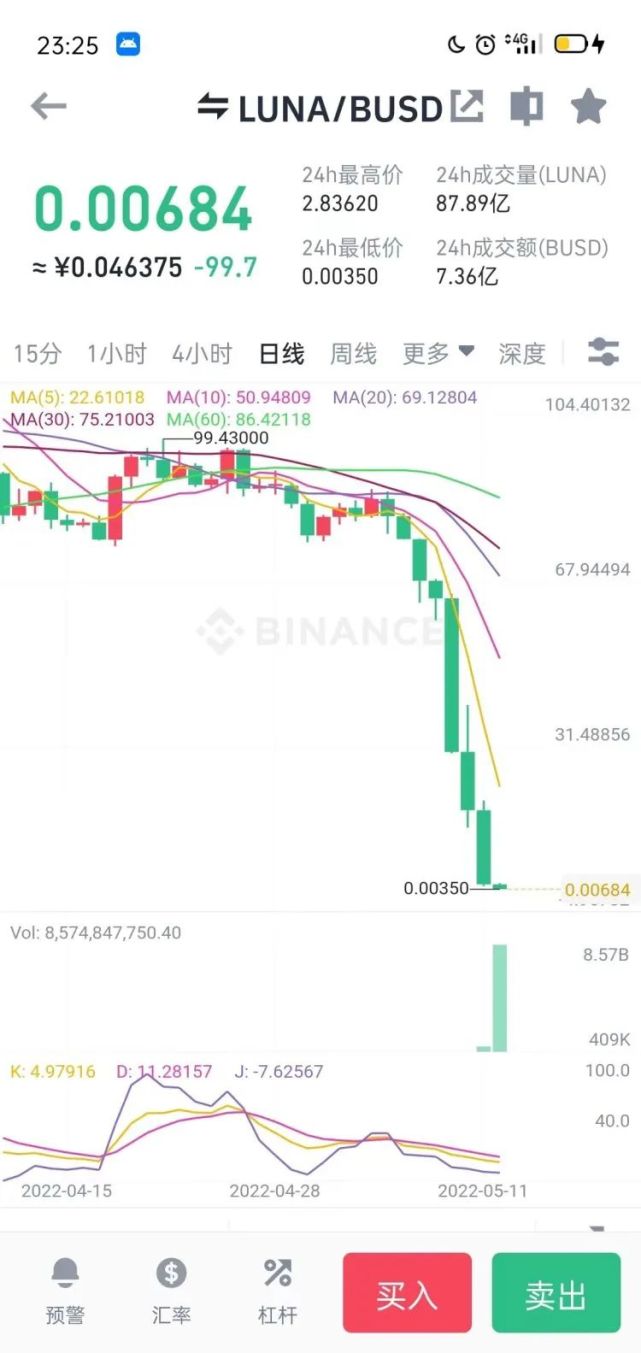The image size is (641, 1353).
Task: Tap the green 卖出 sell button
Action: 556,1293
